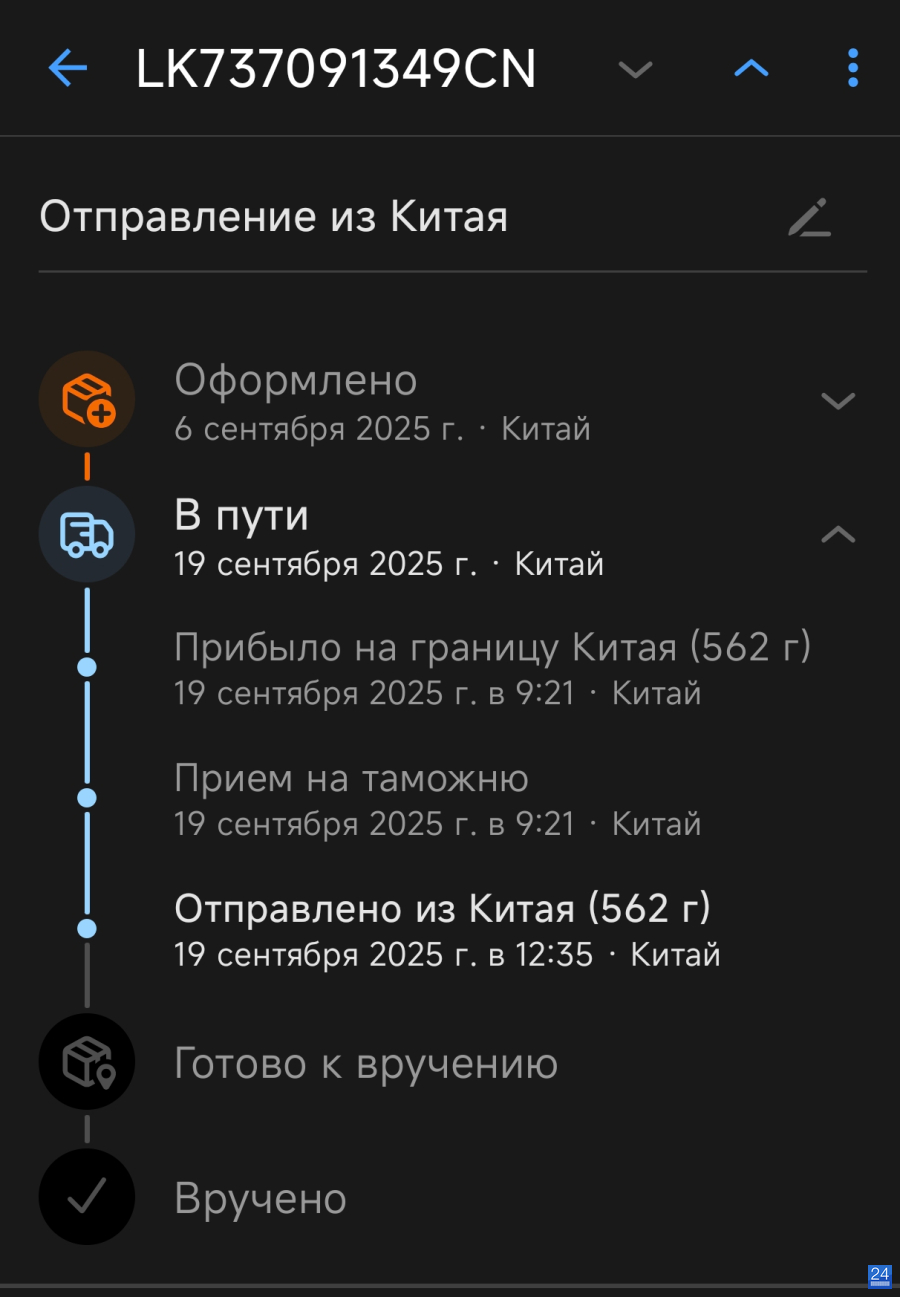Edit the parcel name with pencil icon
The width and height of the screenshot is (900, 1297).
809,217
